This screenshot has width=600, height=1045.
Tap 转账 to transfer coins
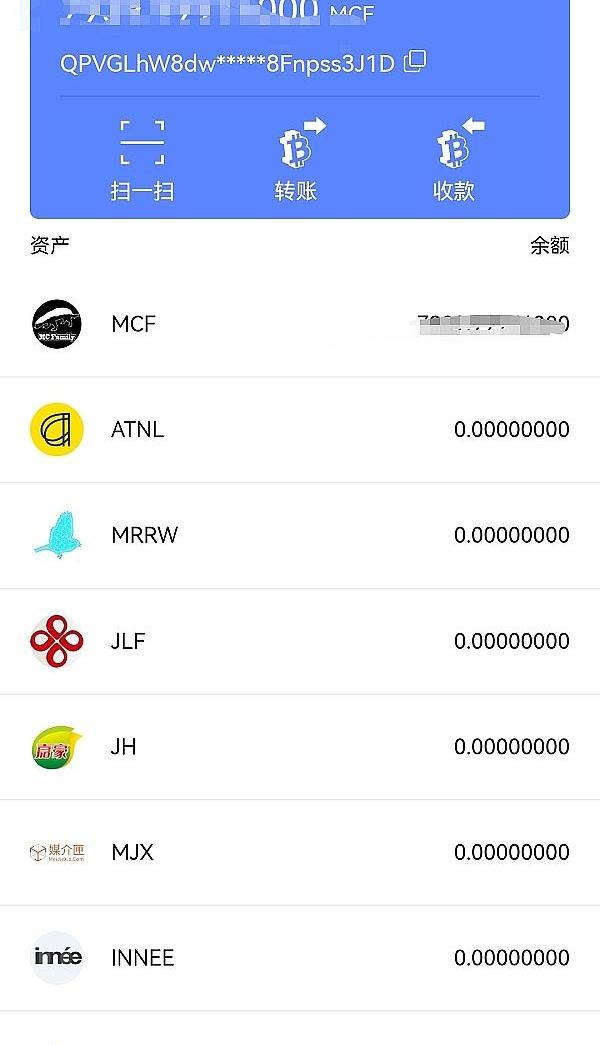297,161
